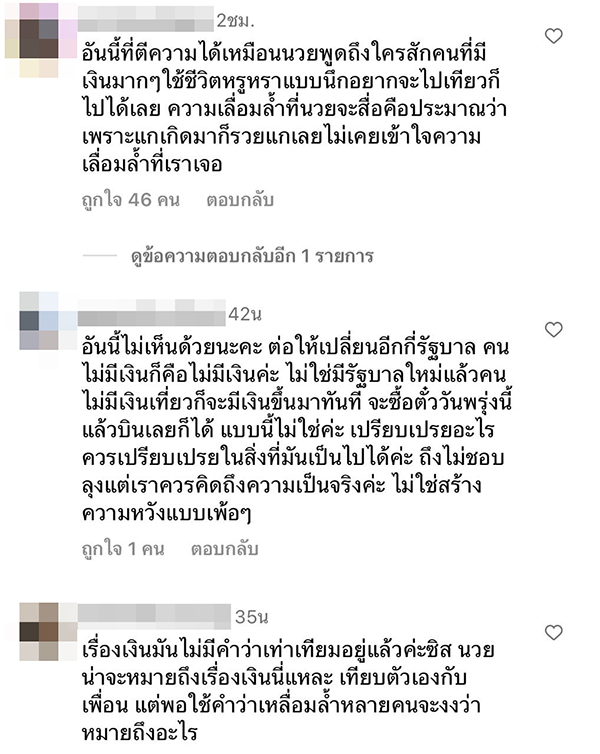View who liked: ถูกใจ 46 คน
This screenshot has width=600, height=754.
click(x=130, y=200)
